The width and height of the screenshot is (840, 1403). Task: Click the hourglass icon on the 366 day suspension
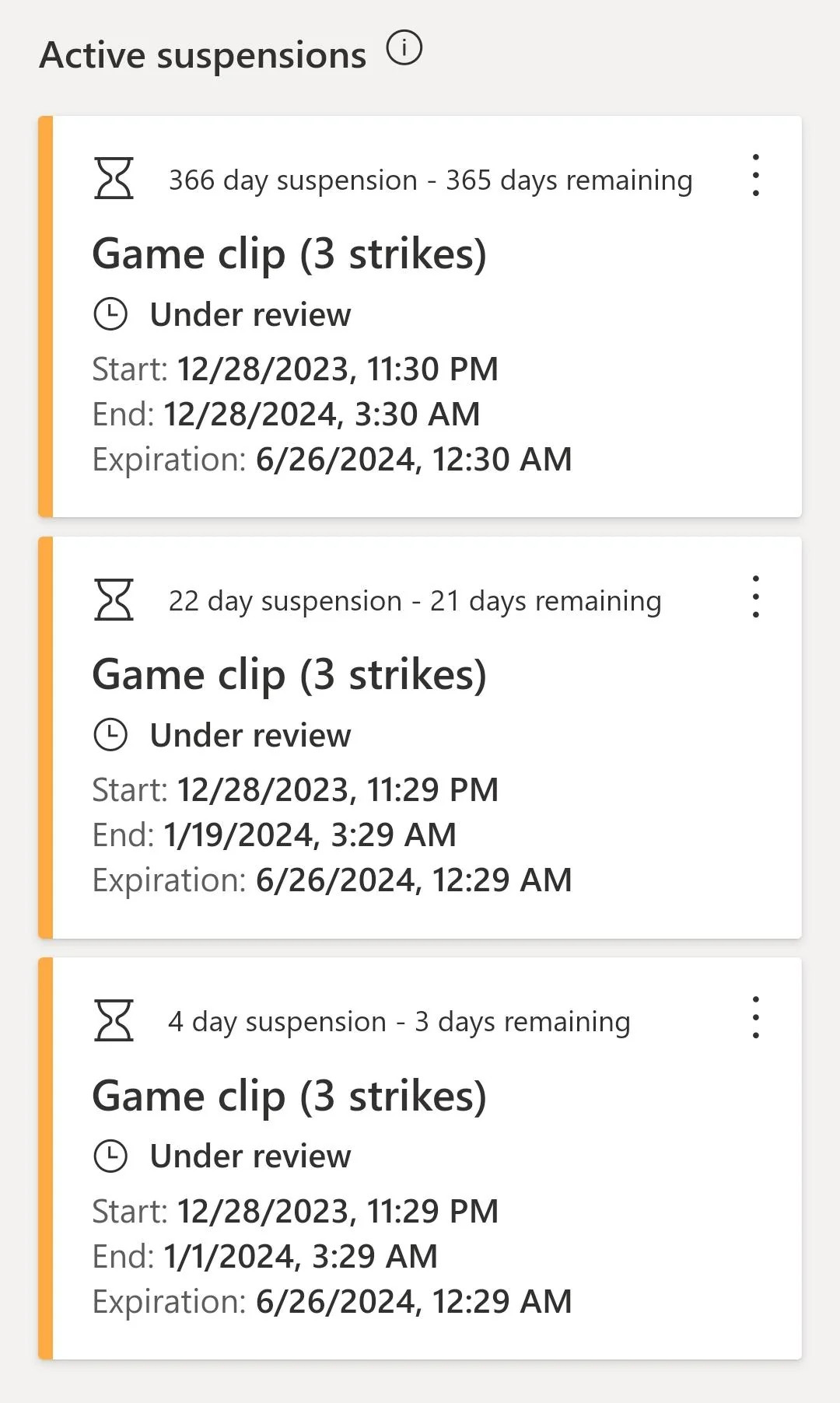[x=114, y=180]
